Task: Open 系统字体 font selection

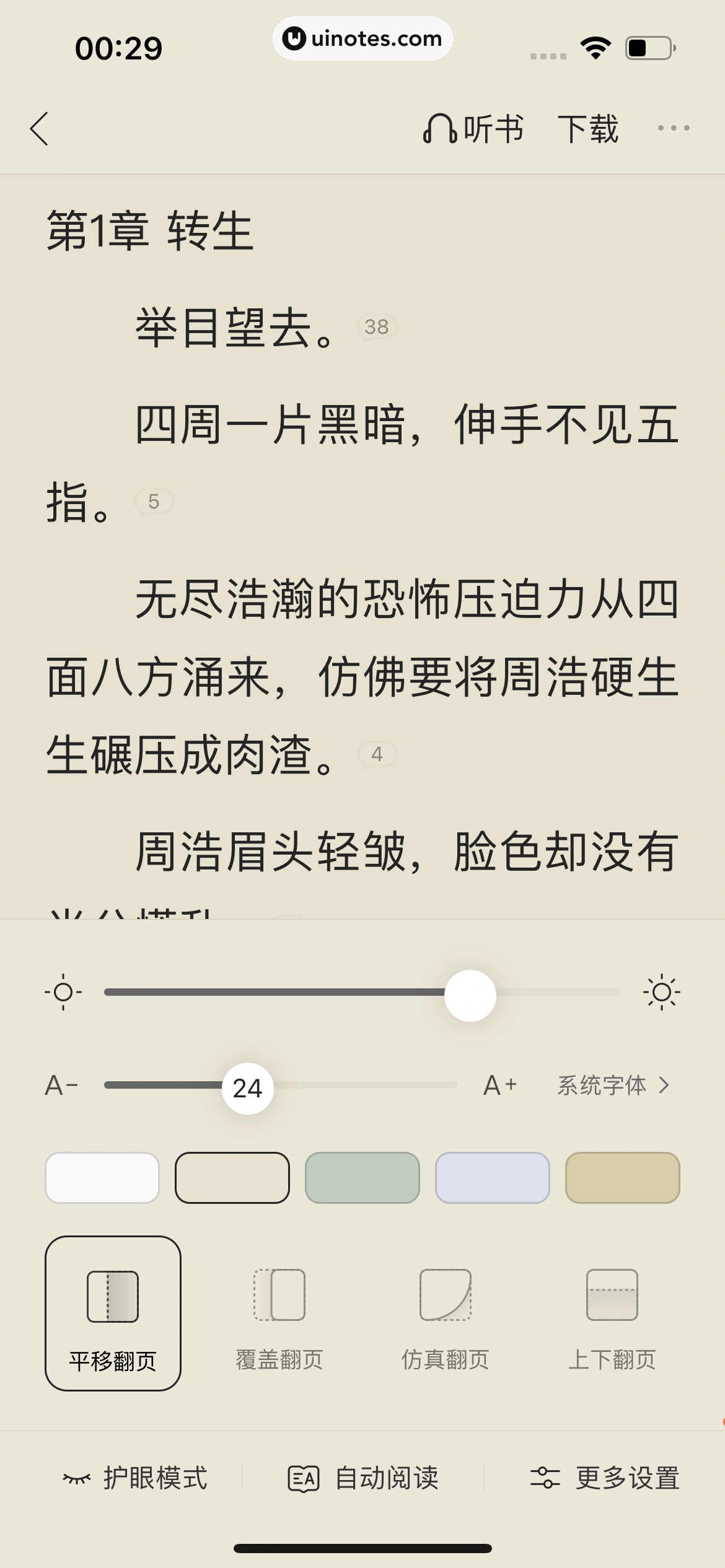Action: (x=613, y=1086)
